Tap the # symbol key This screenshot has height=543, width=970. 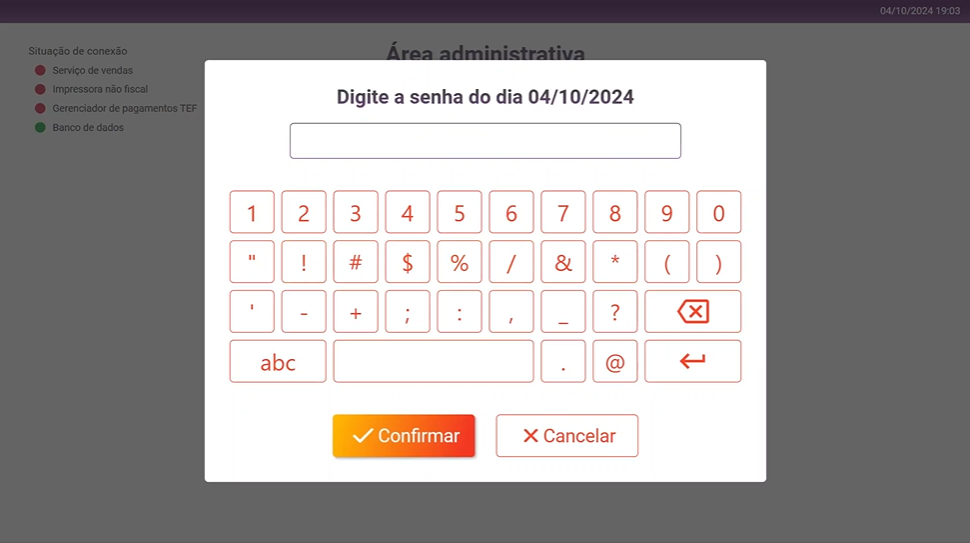click(355, 262)
